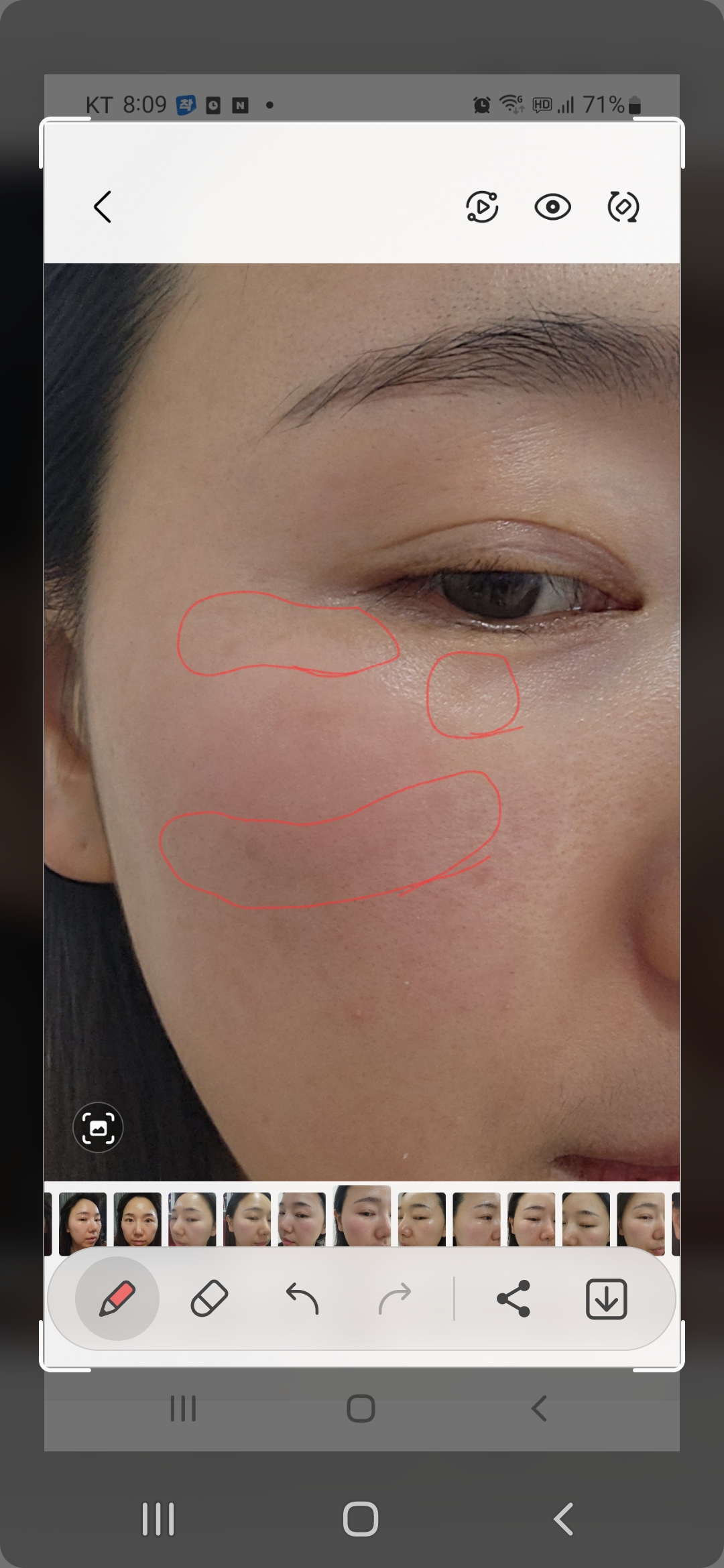Switch to the eraser tool

(209, 1298)
